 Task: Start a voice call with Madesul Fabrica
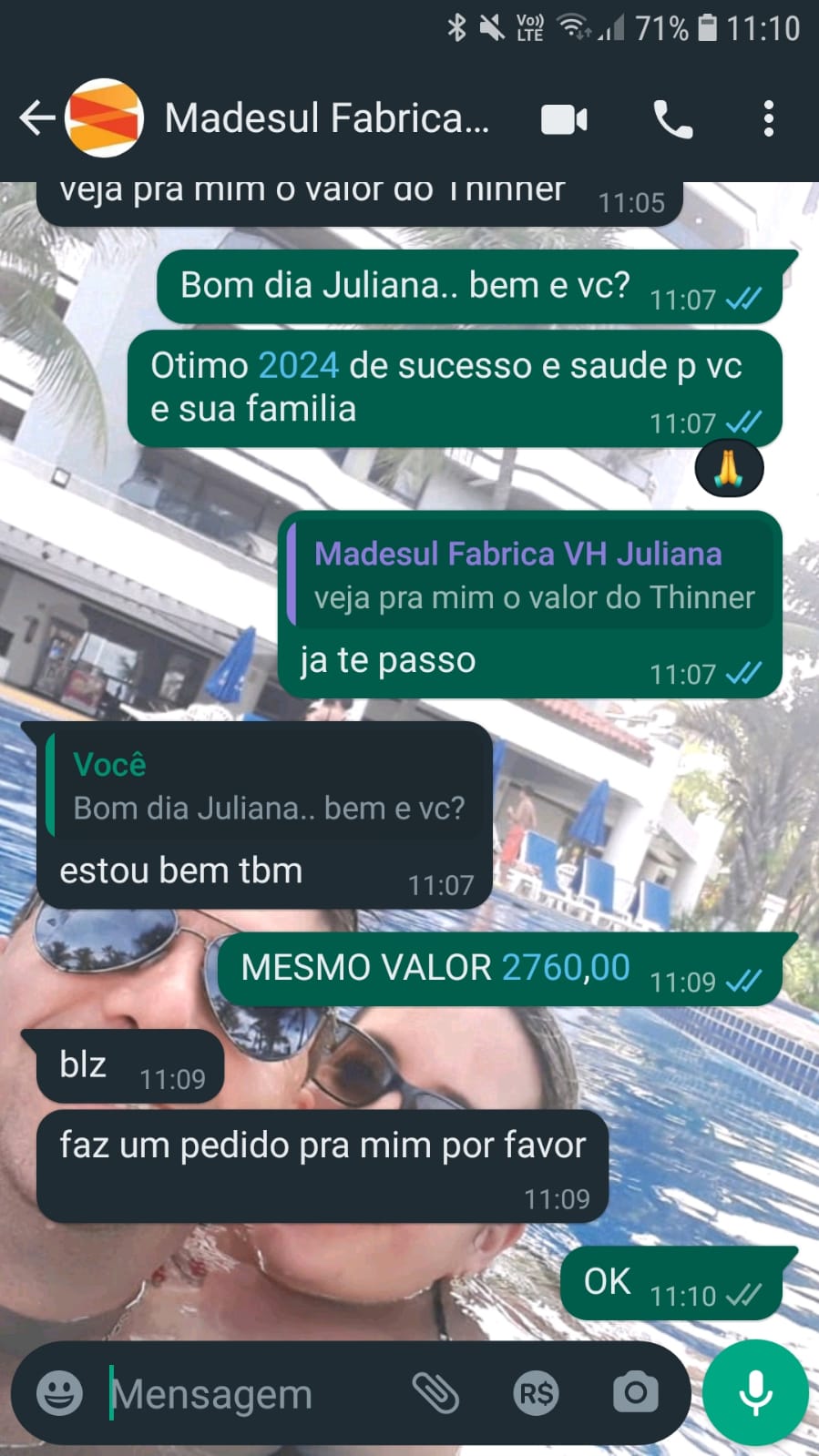pyautogui.click(x=673, y=119)
